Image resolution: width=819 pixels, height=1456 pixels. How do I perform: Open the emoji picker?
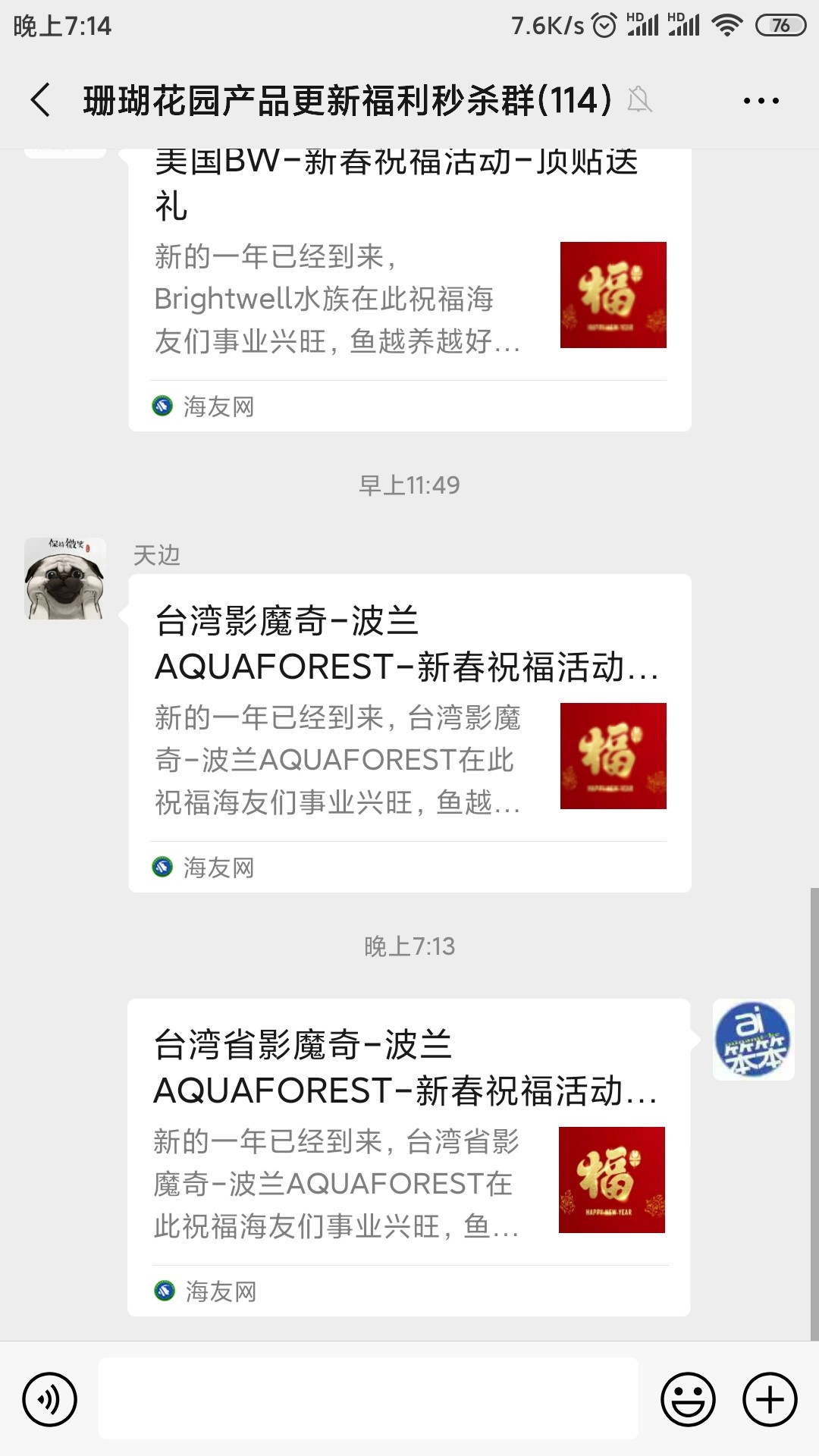(688, 1399)
